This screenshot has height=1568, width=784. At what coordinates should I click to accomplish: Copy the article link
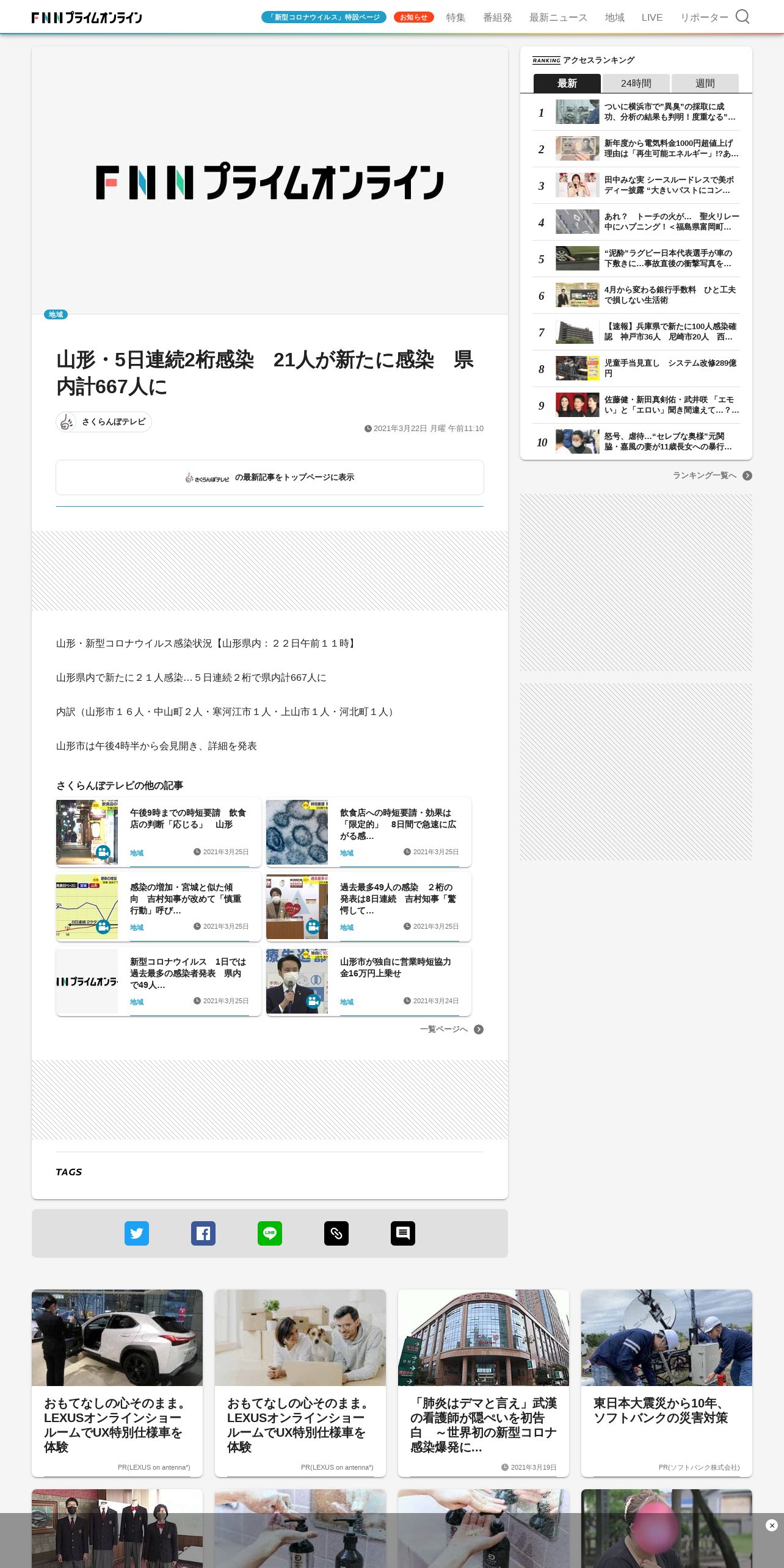point(336,1233)
